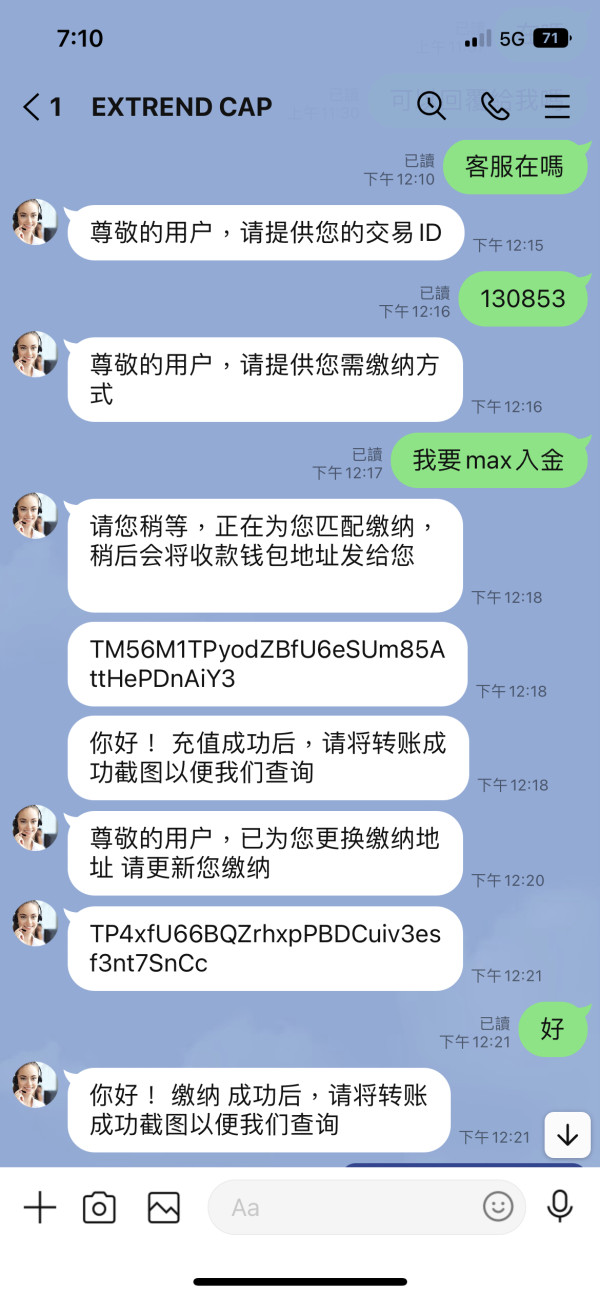
Task: Open the plus attachment options
Action: tap(40, 1207)
